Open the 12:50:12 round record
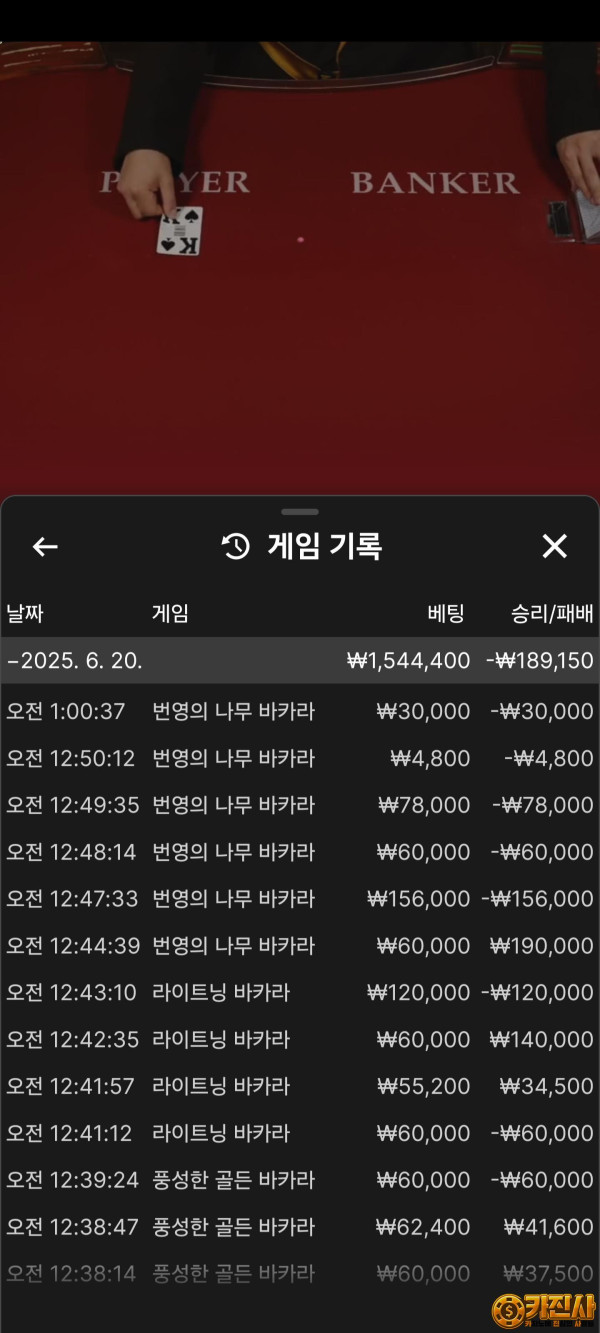The height and width of the screenshot is (1333, 600). coord(300,759)
